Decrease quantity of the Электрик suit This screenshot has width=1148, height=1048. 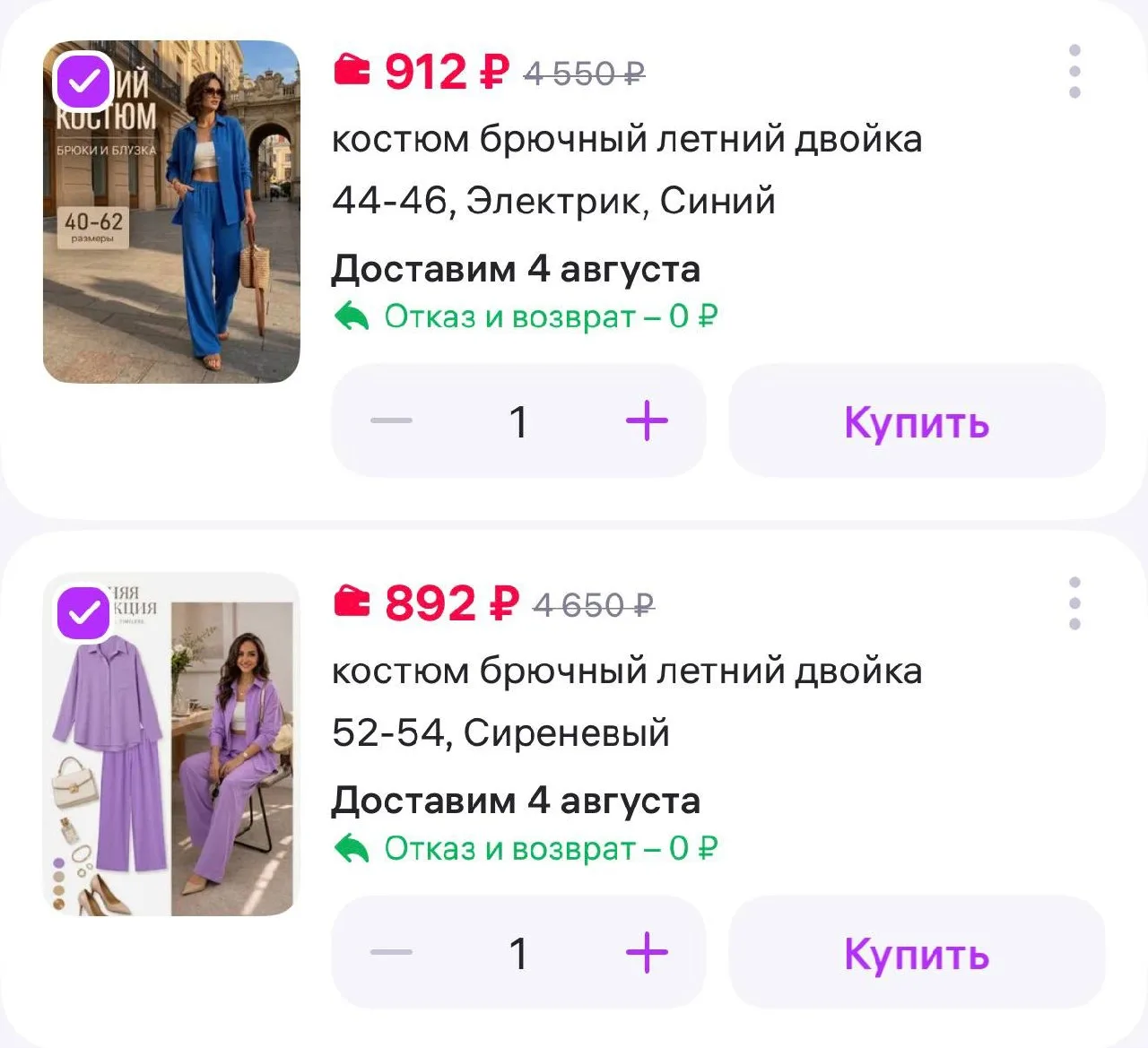coord(392,420)
